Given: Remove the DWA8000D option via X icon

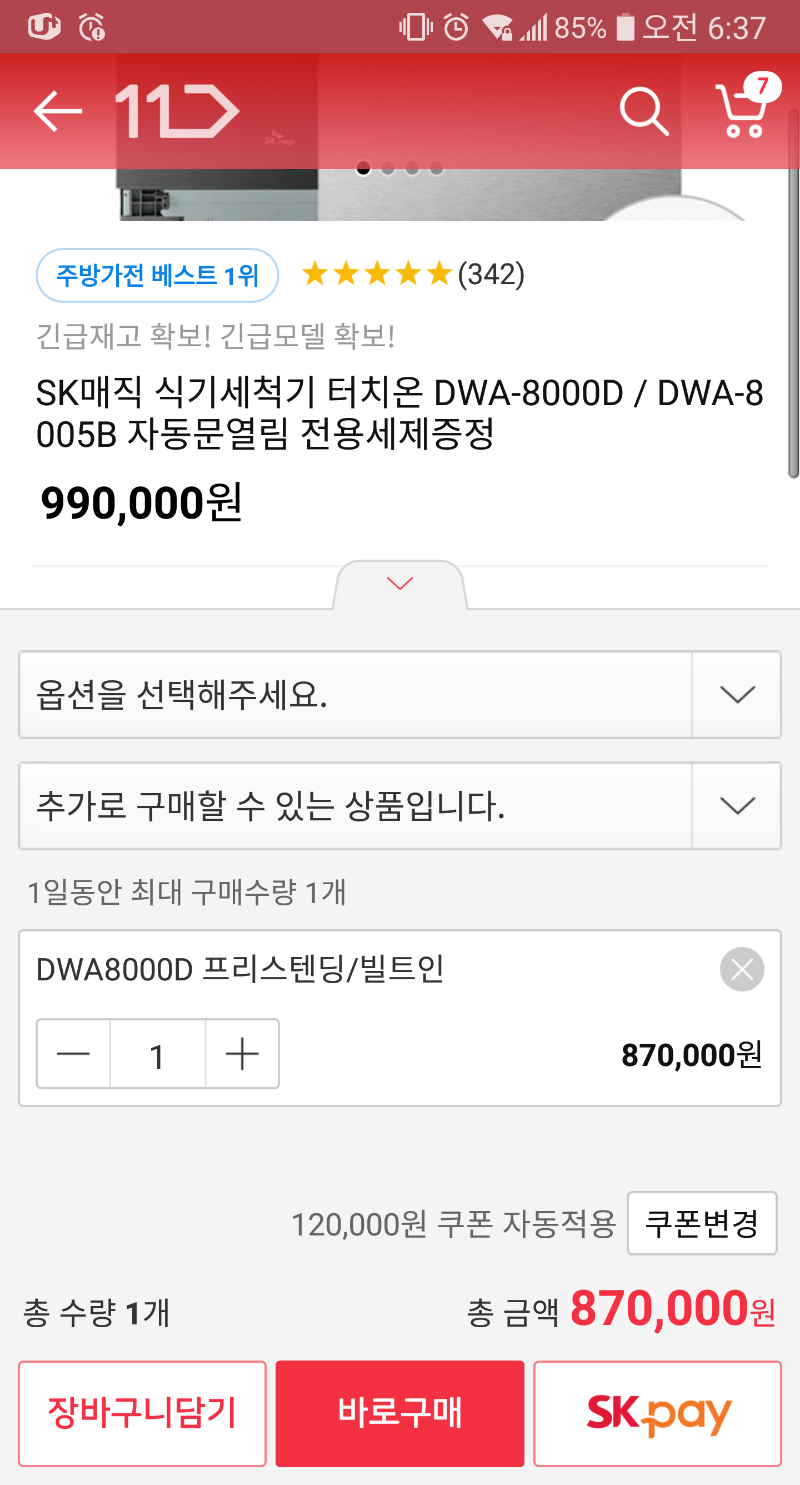Looking at the screenshot, I should (741, 968).
